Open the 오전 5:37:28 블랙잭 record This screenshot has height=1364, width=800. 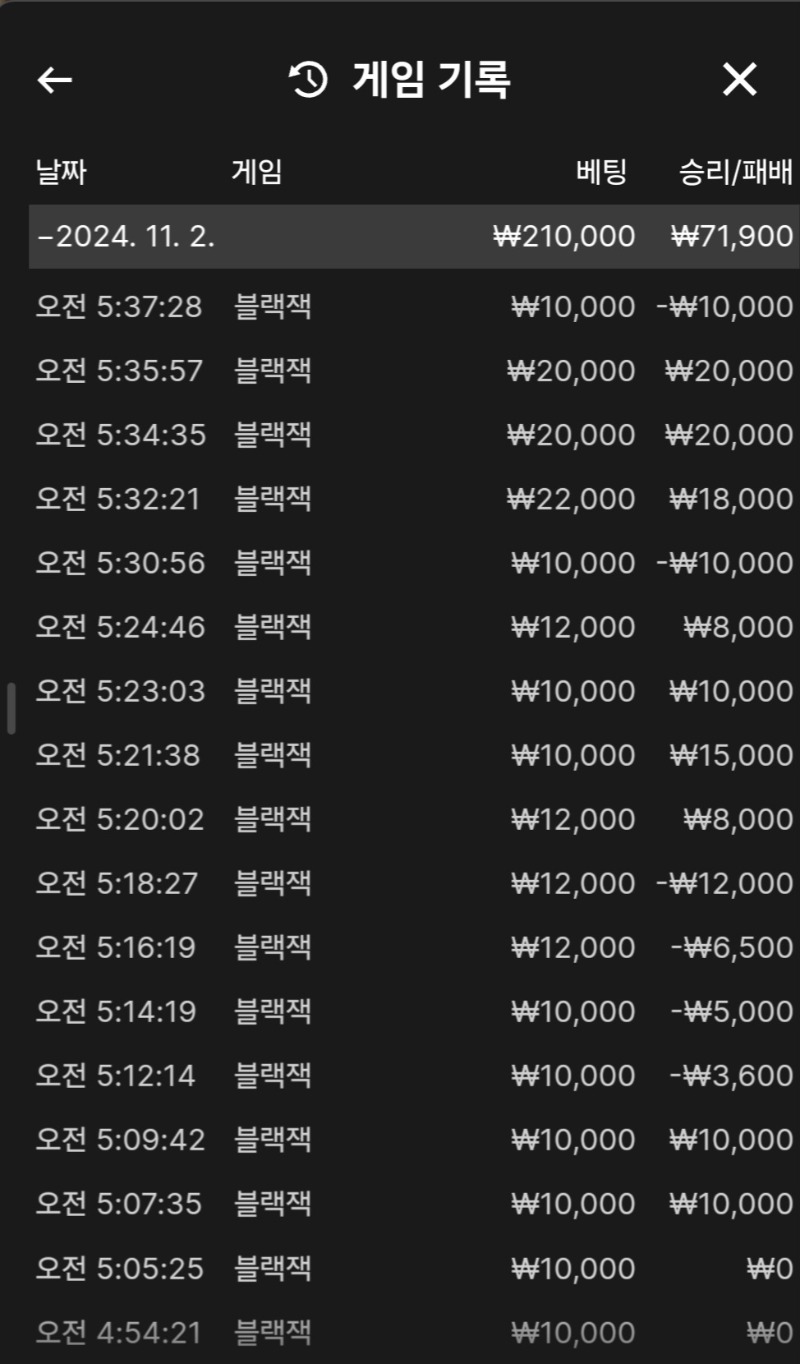[414, 307]
